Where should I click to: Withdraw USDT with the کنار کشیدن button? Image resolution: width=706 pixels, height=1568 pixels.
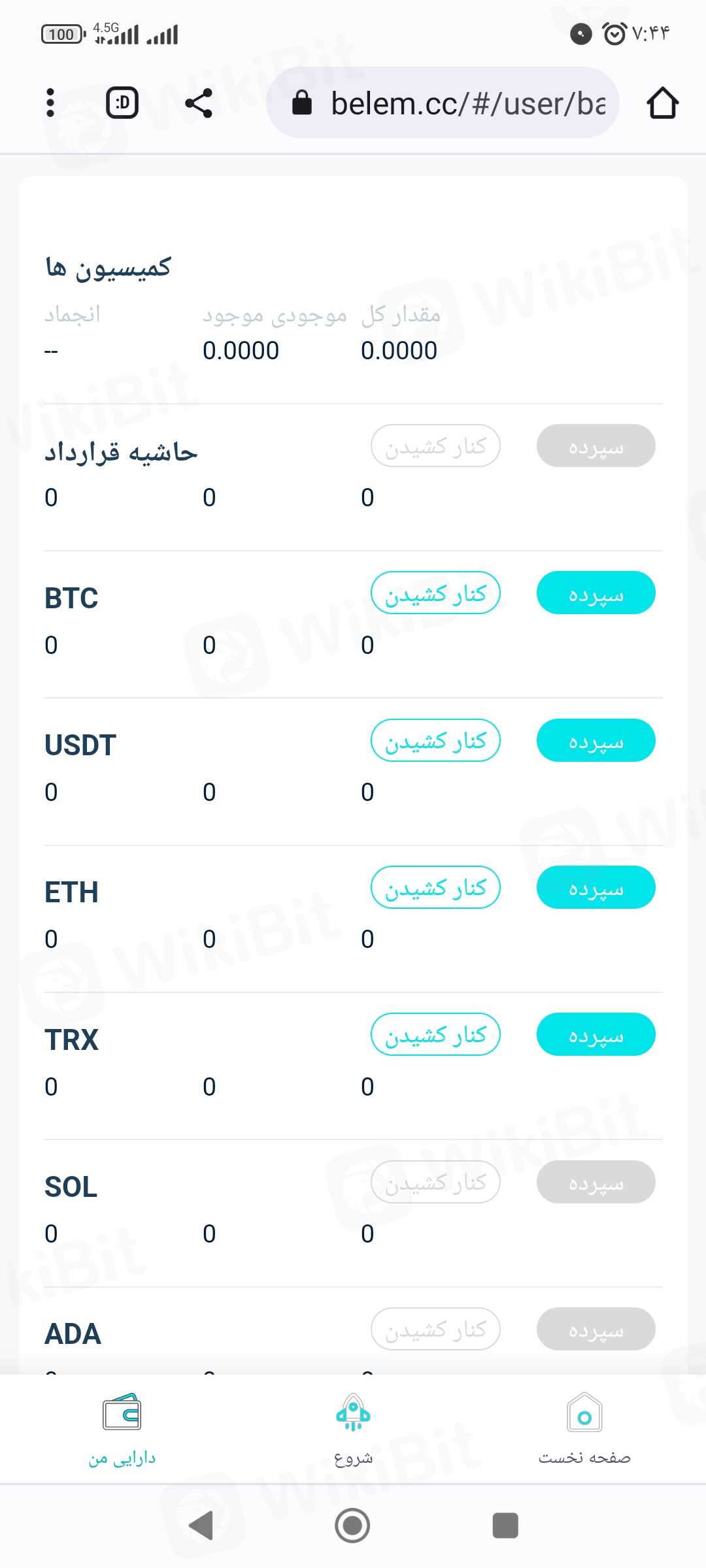coord(435,741)
